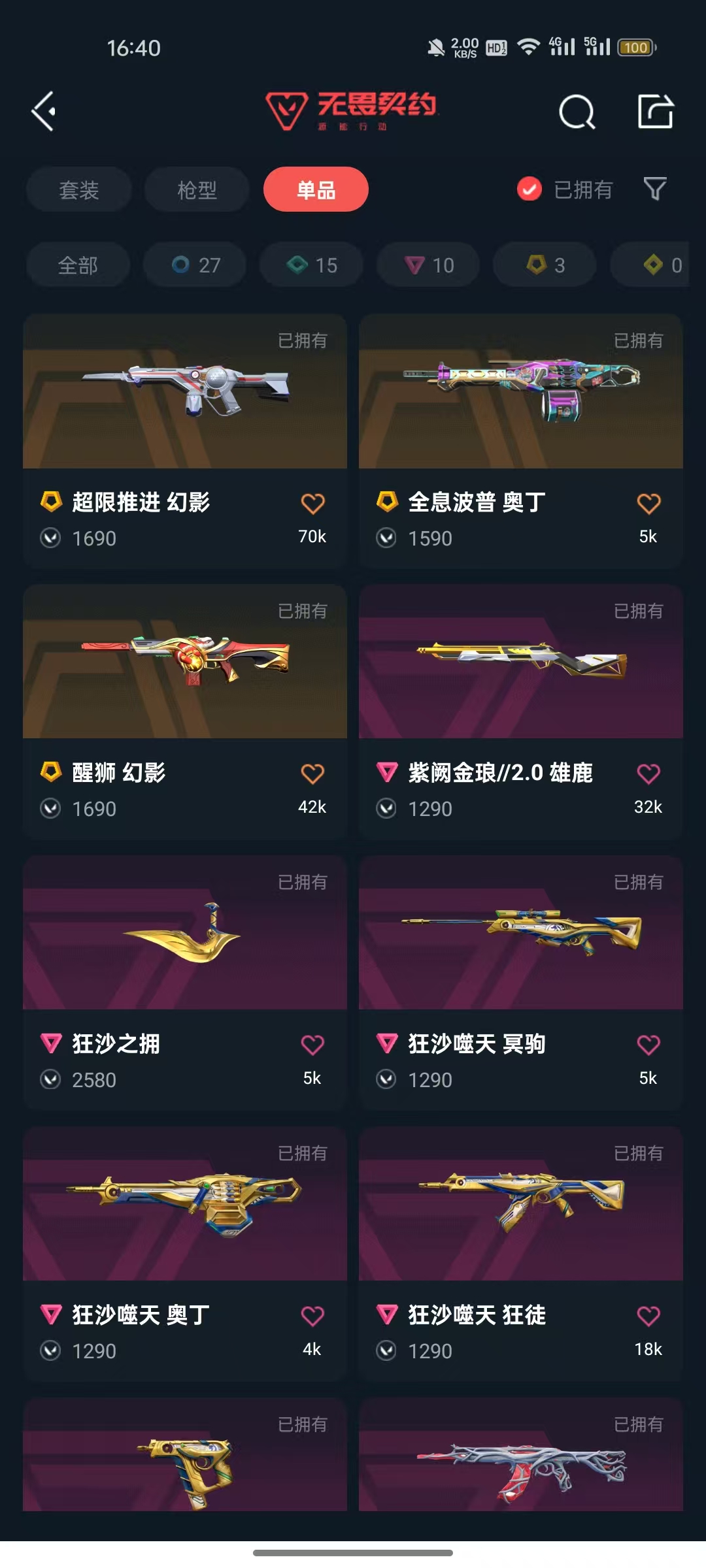Viewport: 706px width, 1568px height.
Task: Open the search icon in the header
Action: [x=577, y=112]
